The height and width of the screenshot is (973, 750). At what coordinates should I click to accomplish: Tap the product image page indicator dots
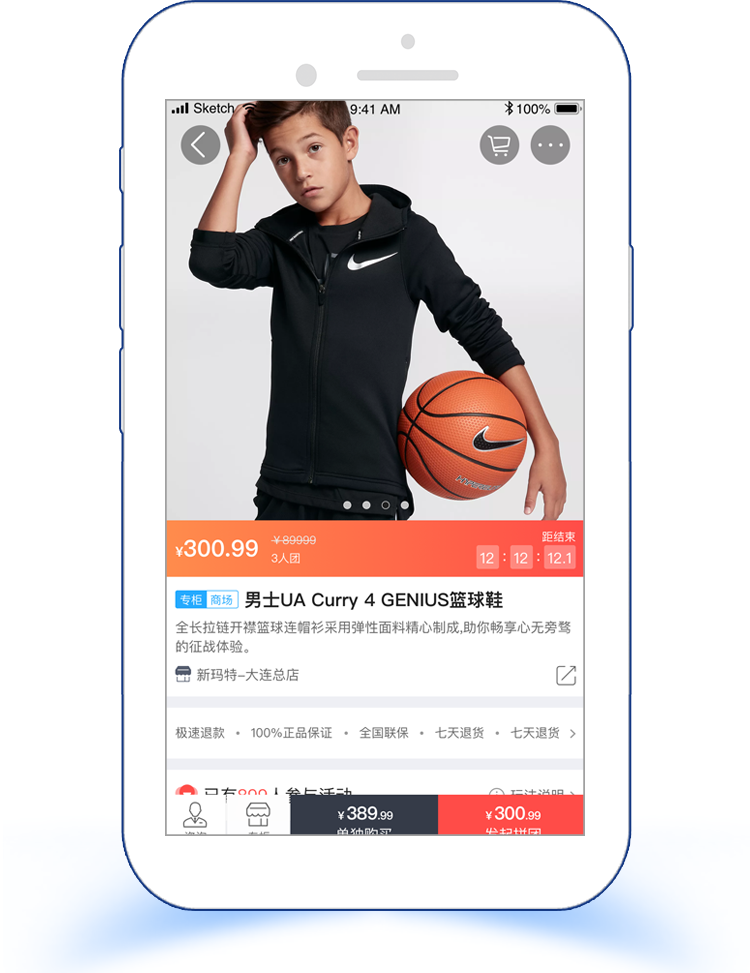pyautogui.click(x=375, y=505)
